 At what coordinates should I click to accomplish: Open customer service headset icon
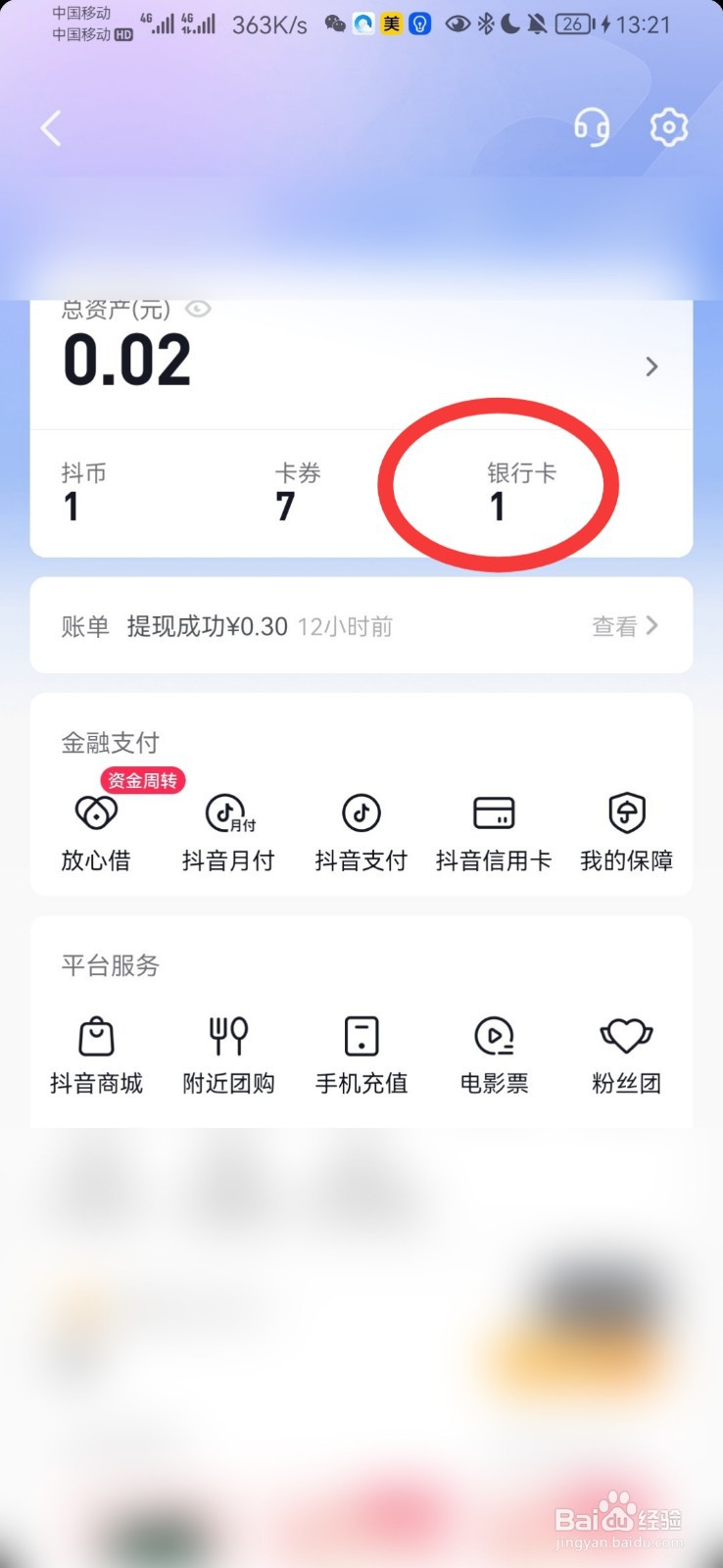[592, 127]
